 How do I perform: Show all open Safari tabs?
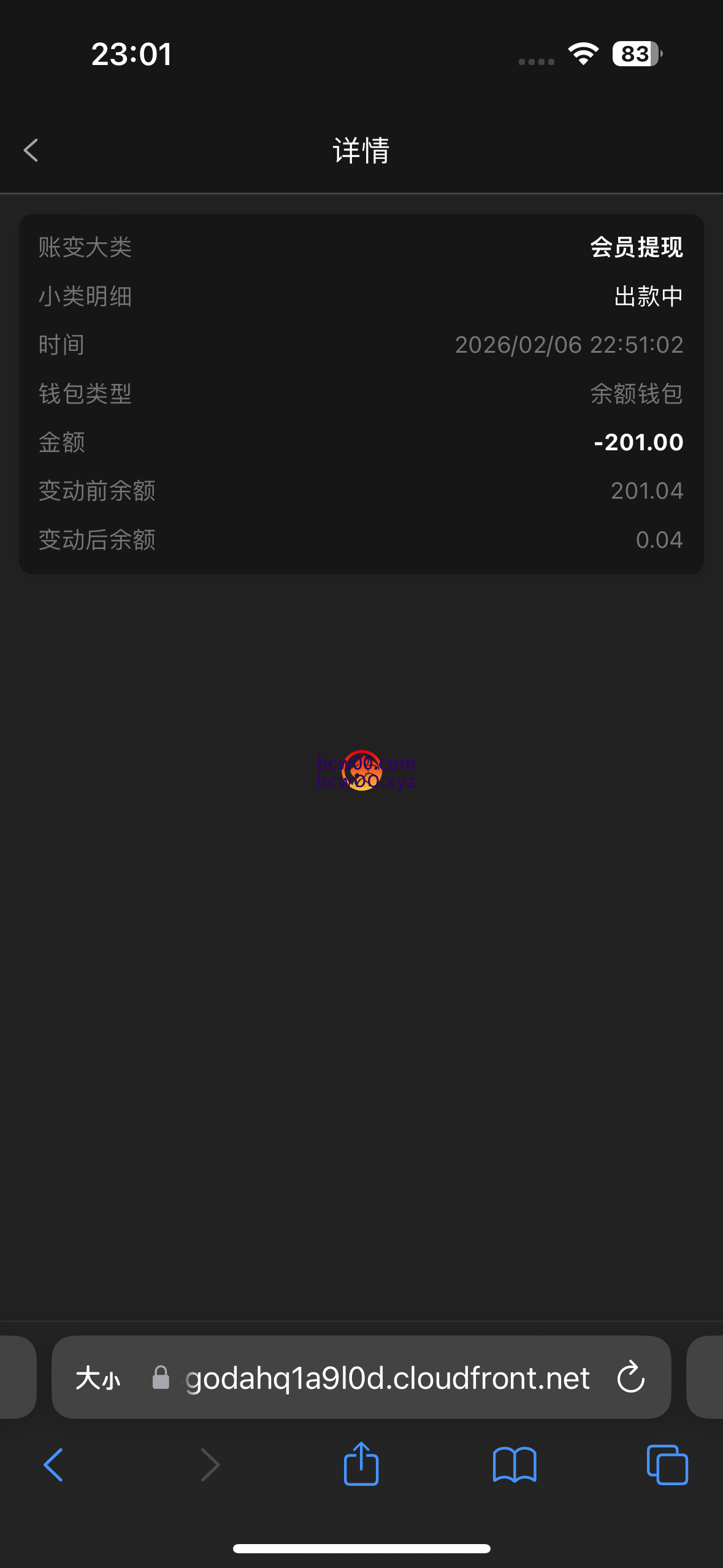pyautogui.click(x=667, y=1465)
